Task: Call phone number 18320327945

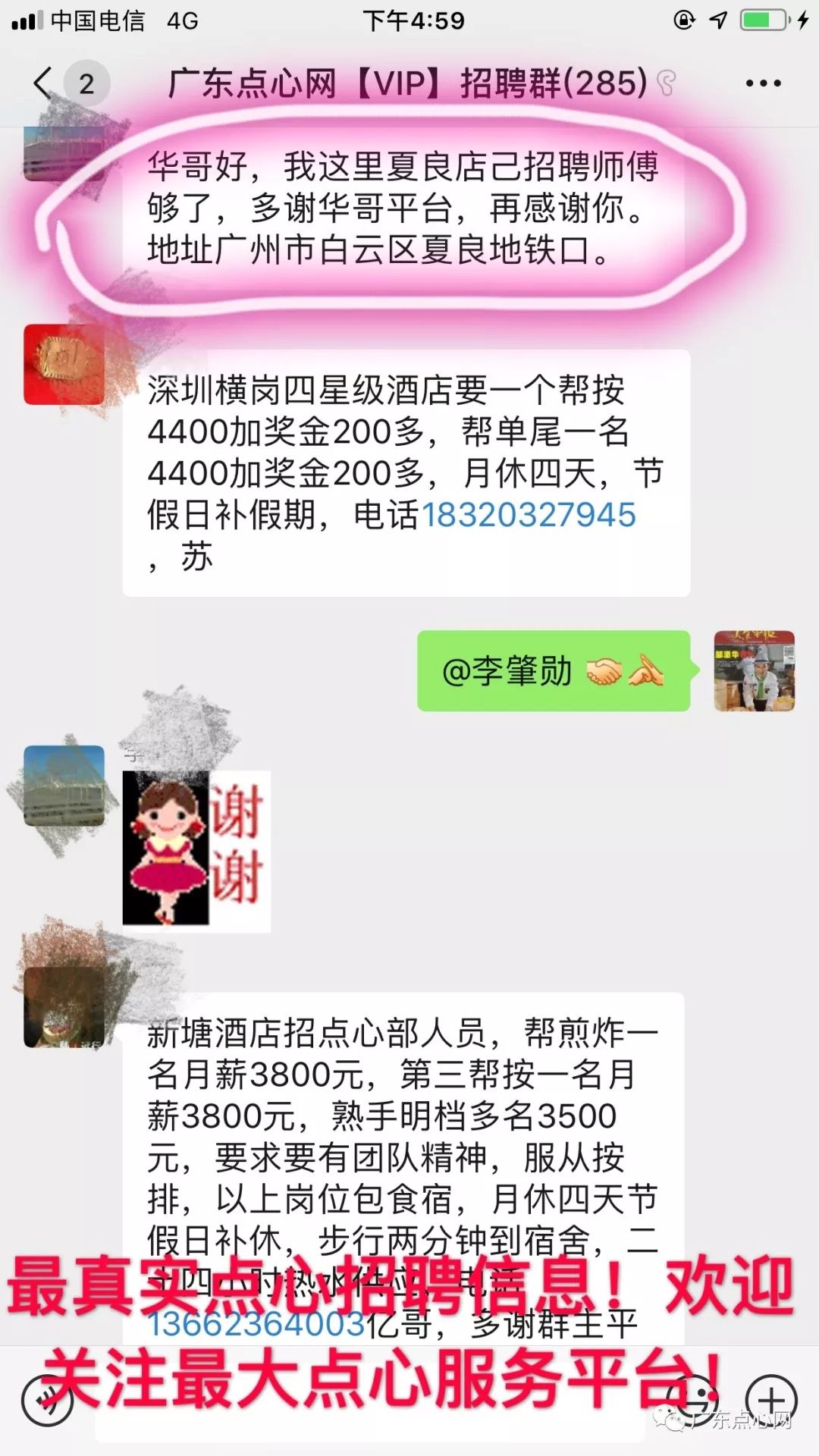Action: pos(529,515)
